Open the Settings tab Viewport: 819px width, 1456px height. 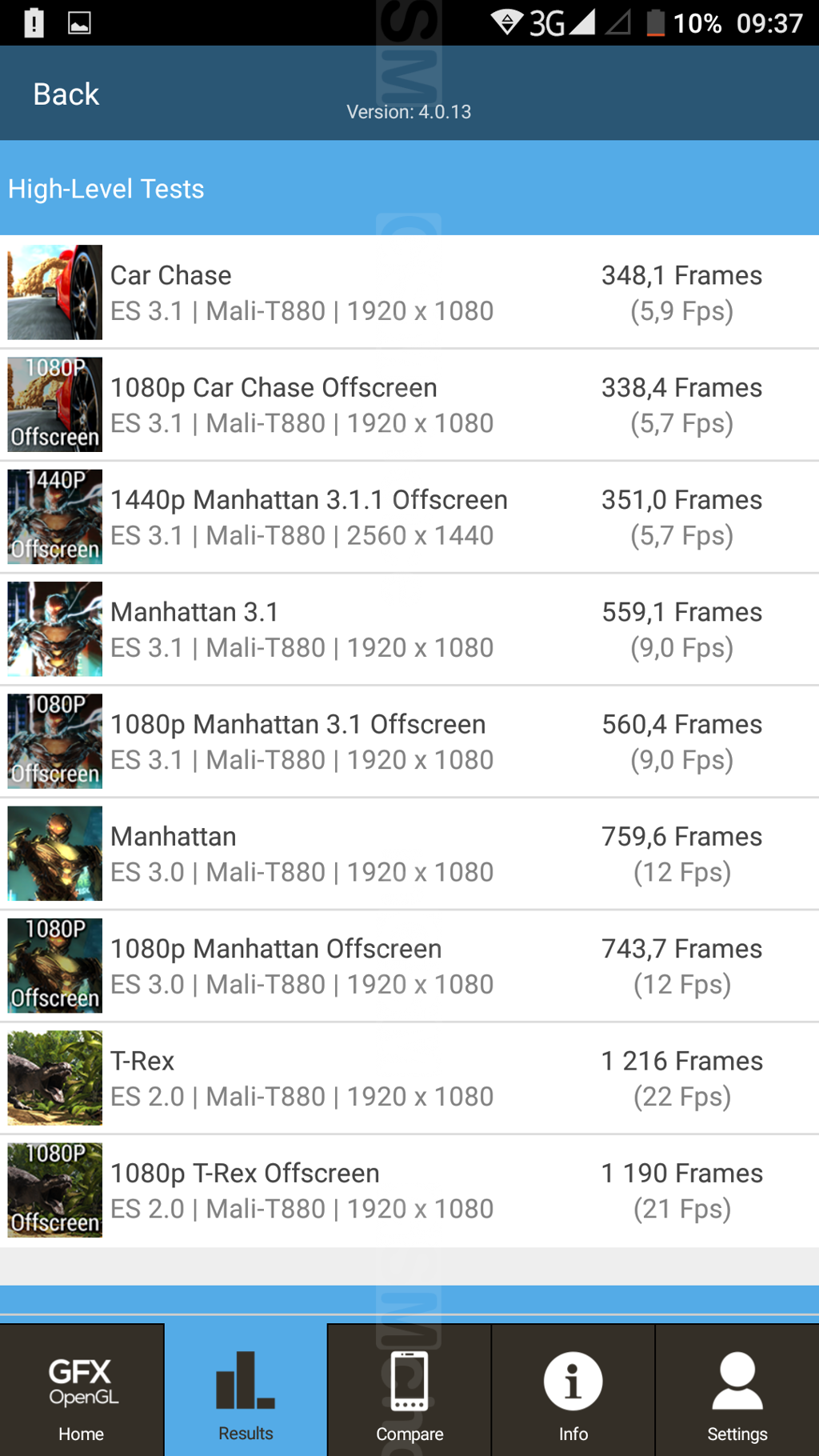(x=737, y=1390)
